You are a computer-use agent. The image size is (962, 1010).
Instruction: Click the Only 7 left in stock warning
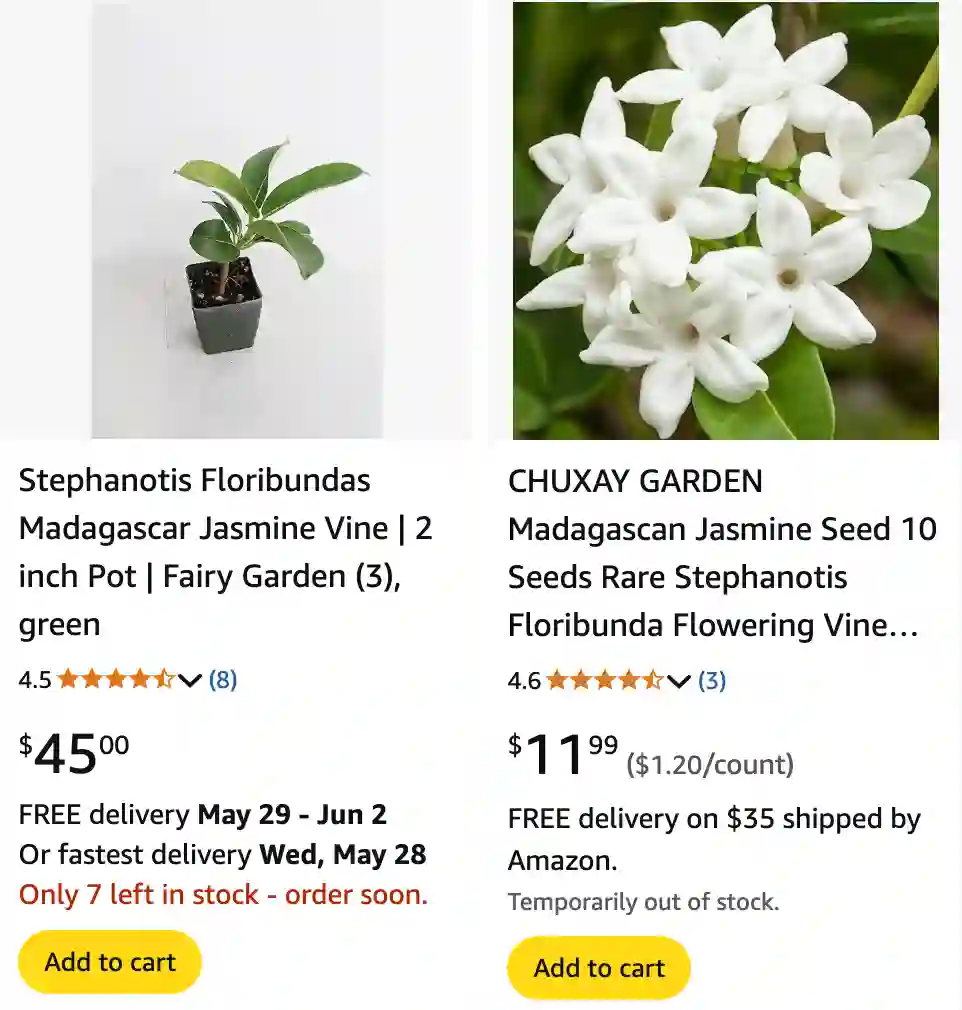click(223, 895)
